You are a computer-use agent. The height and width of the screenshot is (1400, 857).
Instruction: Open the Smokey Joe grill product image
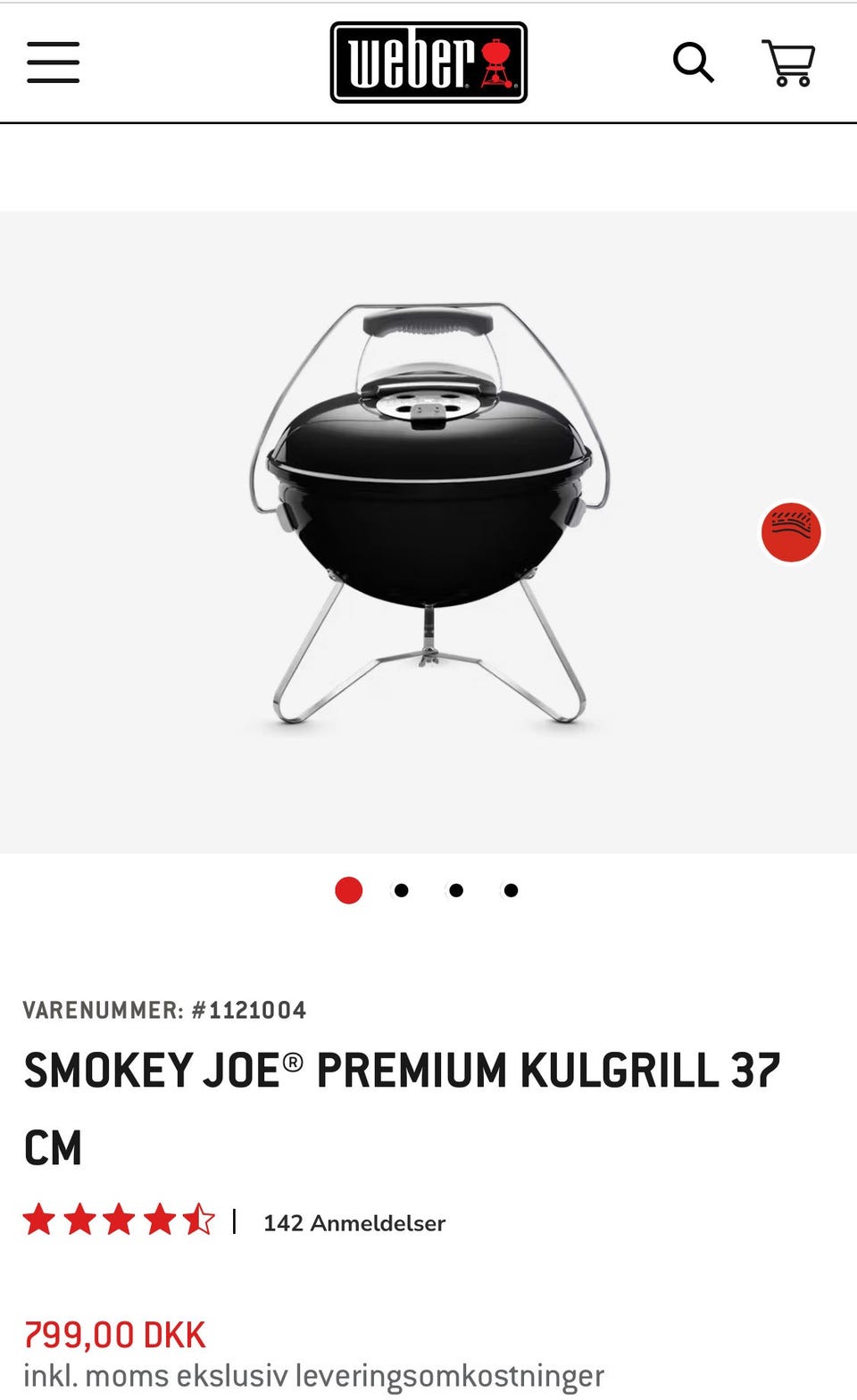(x=429, y=513)
